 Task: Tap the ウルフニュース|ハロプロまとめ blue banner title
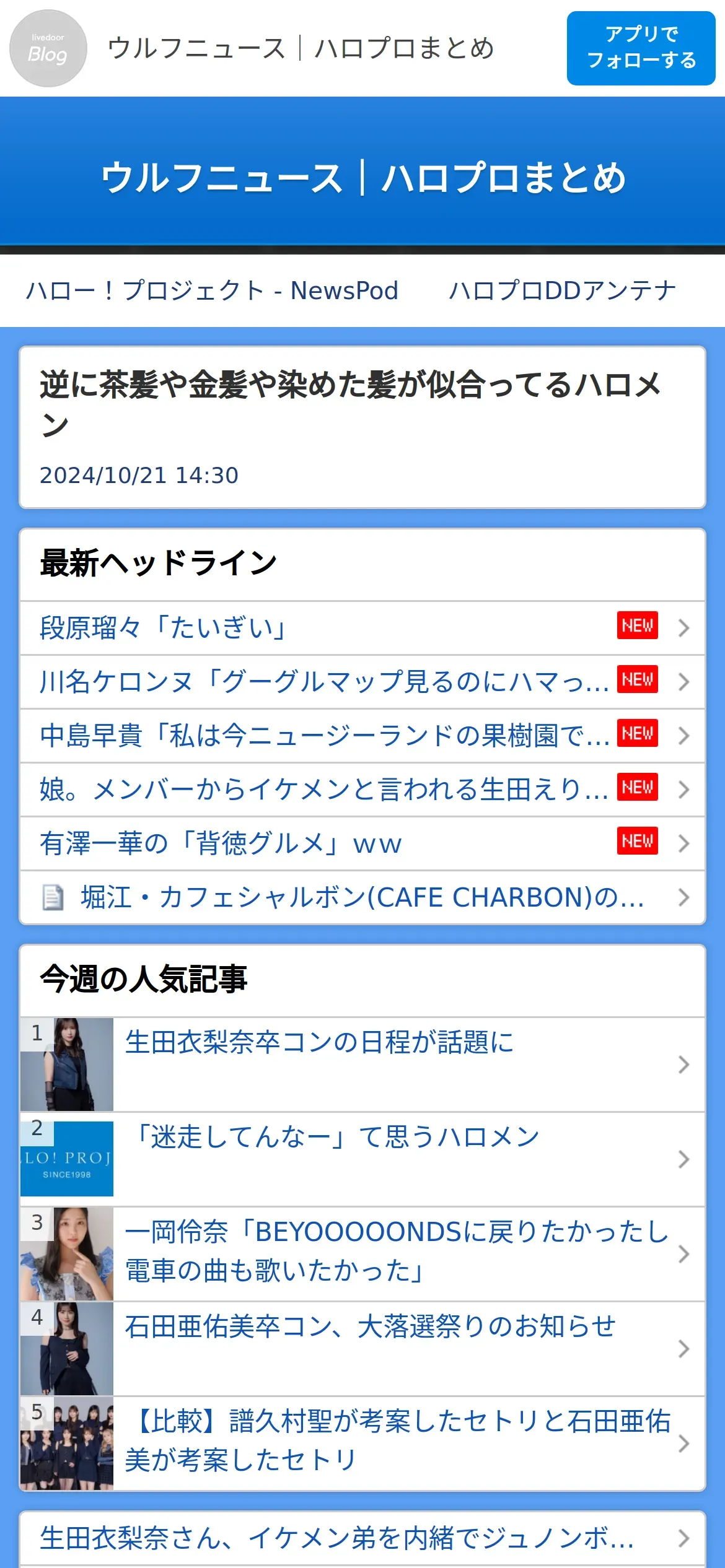coord(362,178)
